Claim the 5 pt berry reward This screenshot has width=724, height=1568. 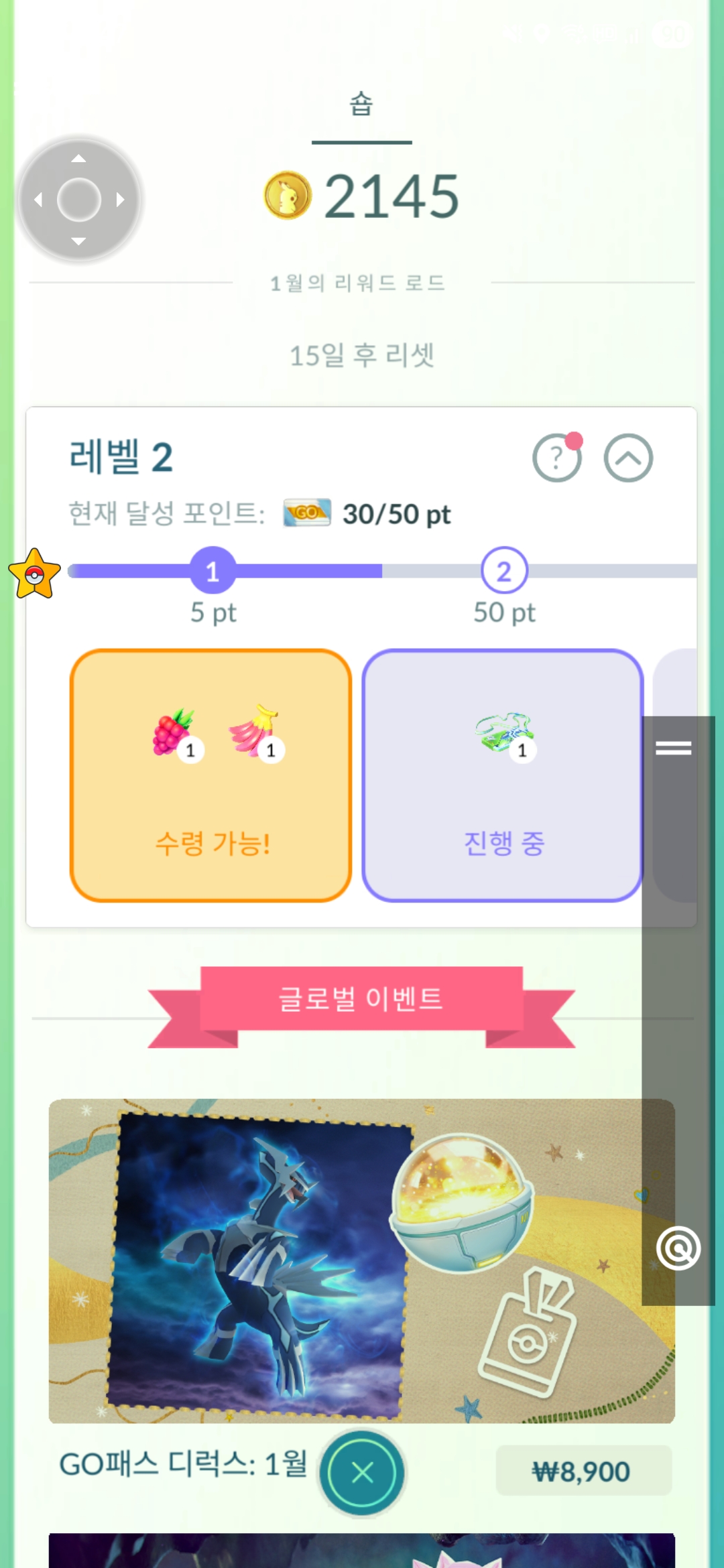coord(210,775)
